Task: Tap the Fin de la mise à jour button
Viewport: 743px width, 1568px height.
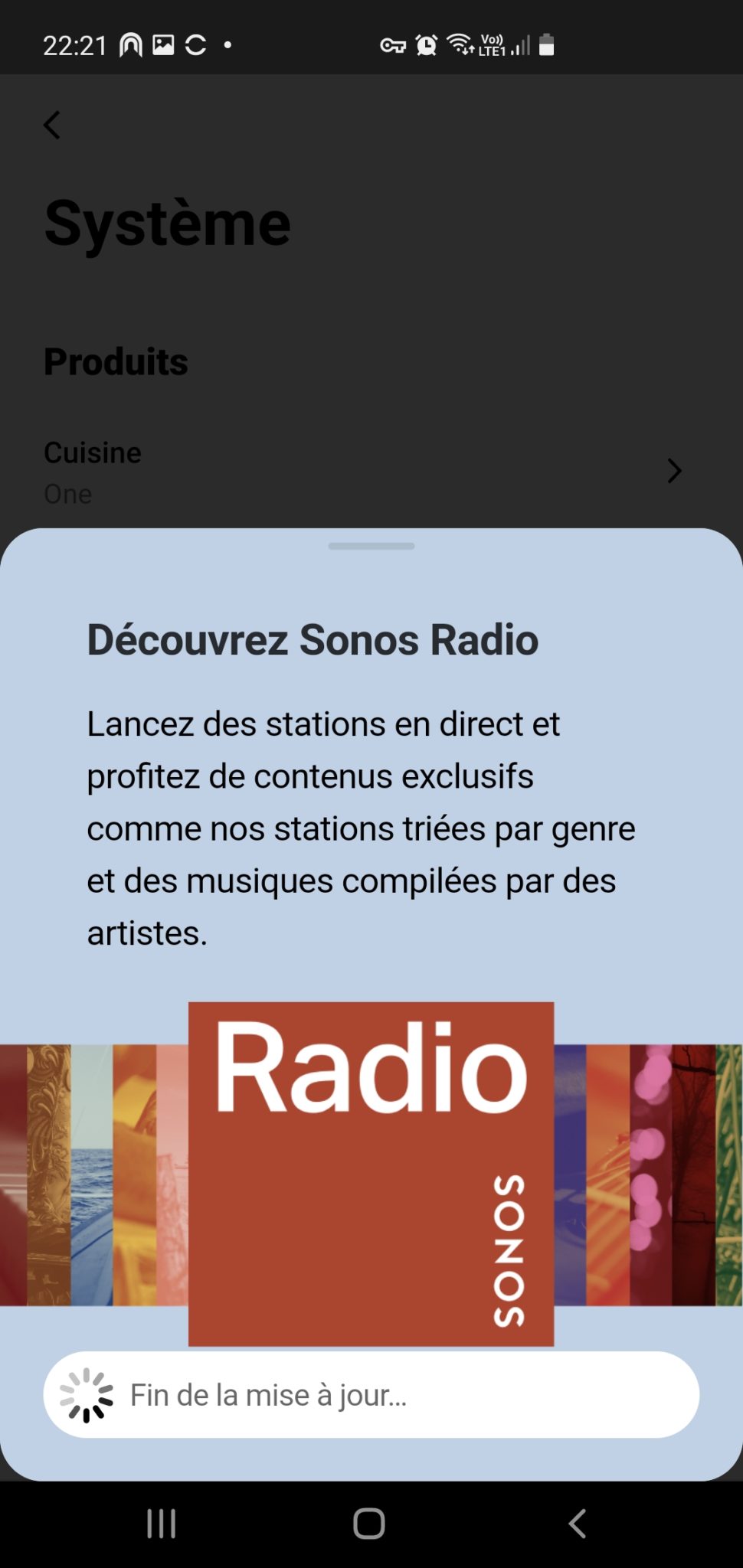Action: [x=371, y=1394]
